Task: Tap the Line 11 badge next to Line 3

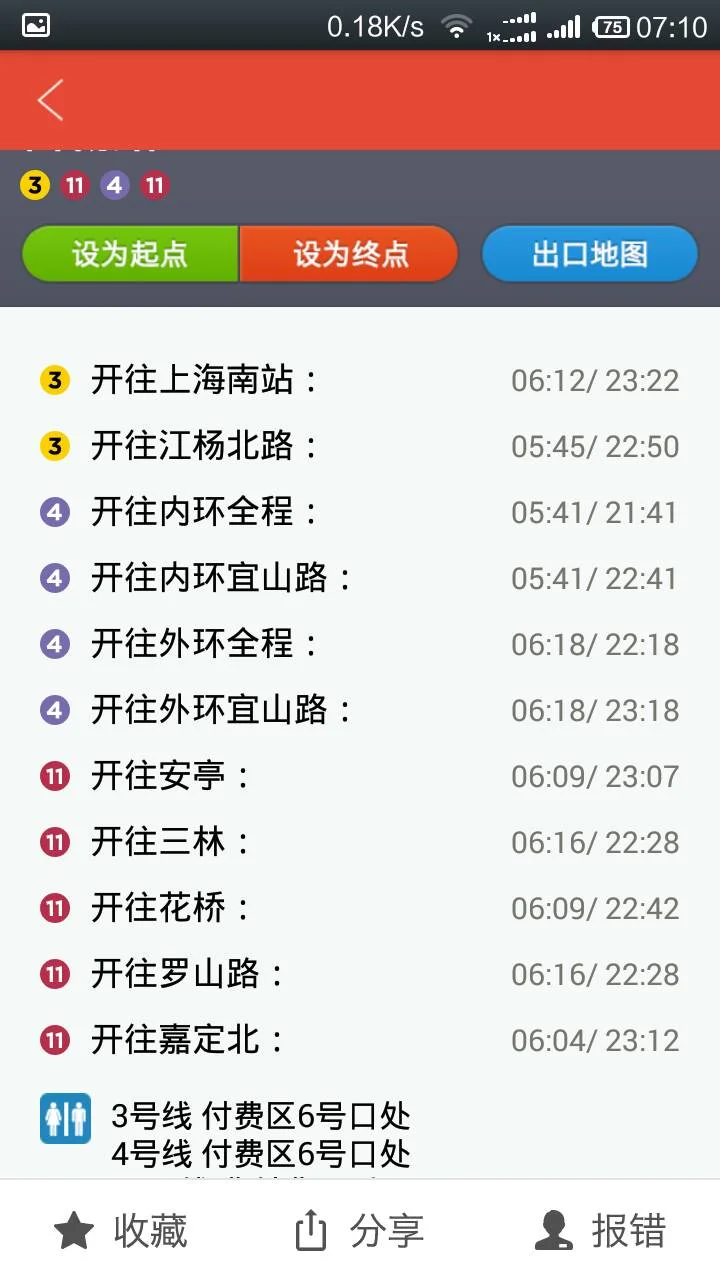Action: point(73,185)
